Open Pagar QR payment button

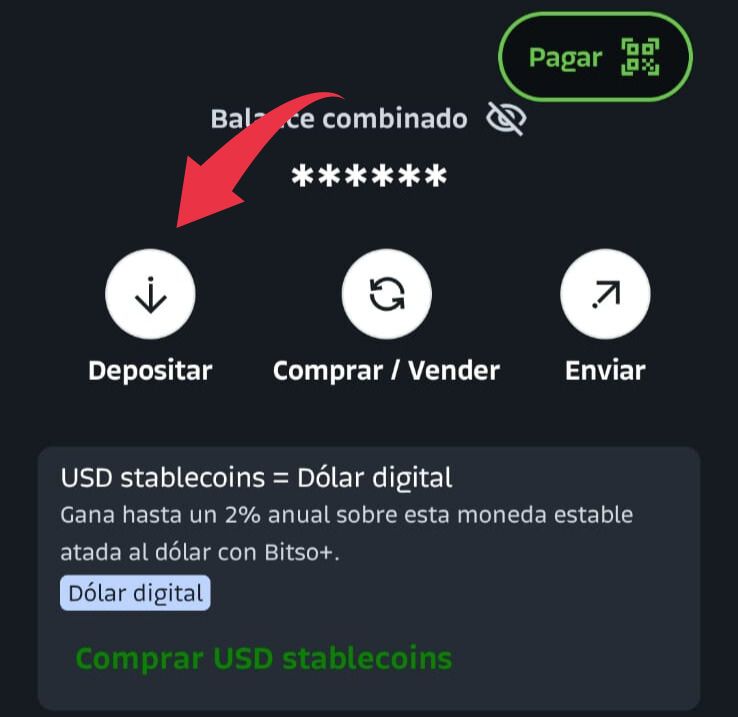tap(595, 57)
